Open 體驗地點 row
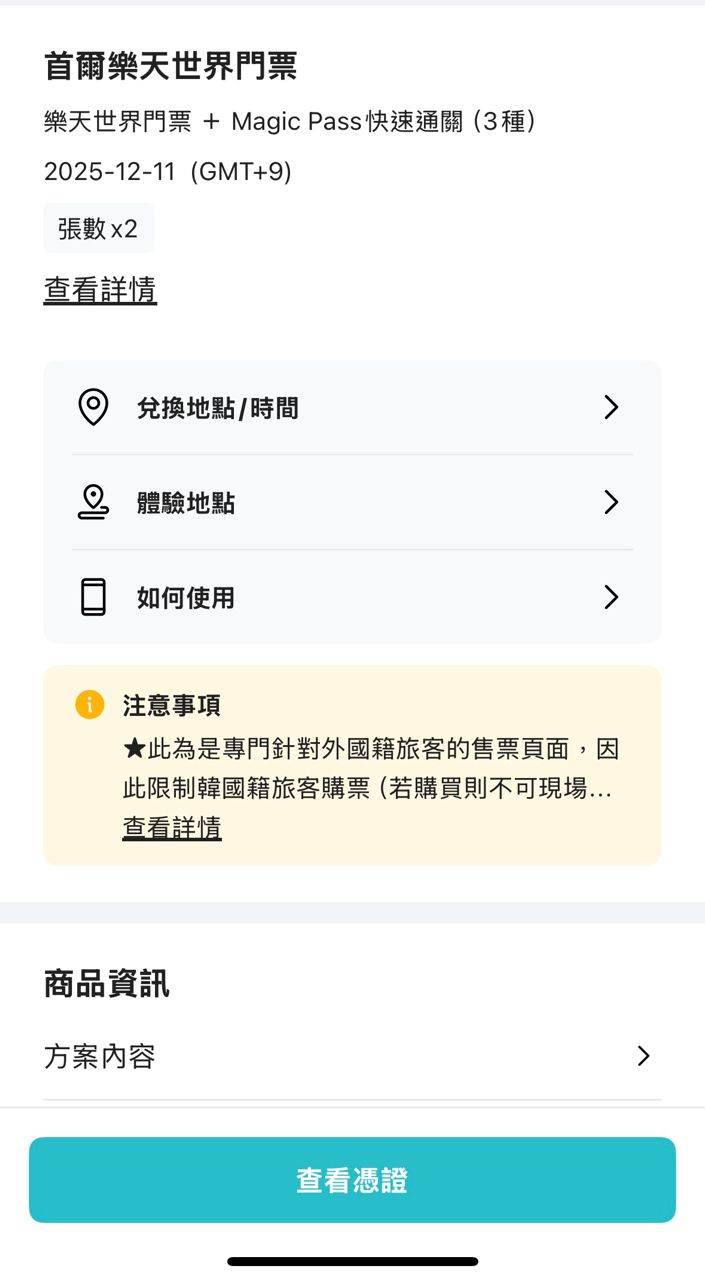705x1280 pixels. point(352,502)
